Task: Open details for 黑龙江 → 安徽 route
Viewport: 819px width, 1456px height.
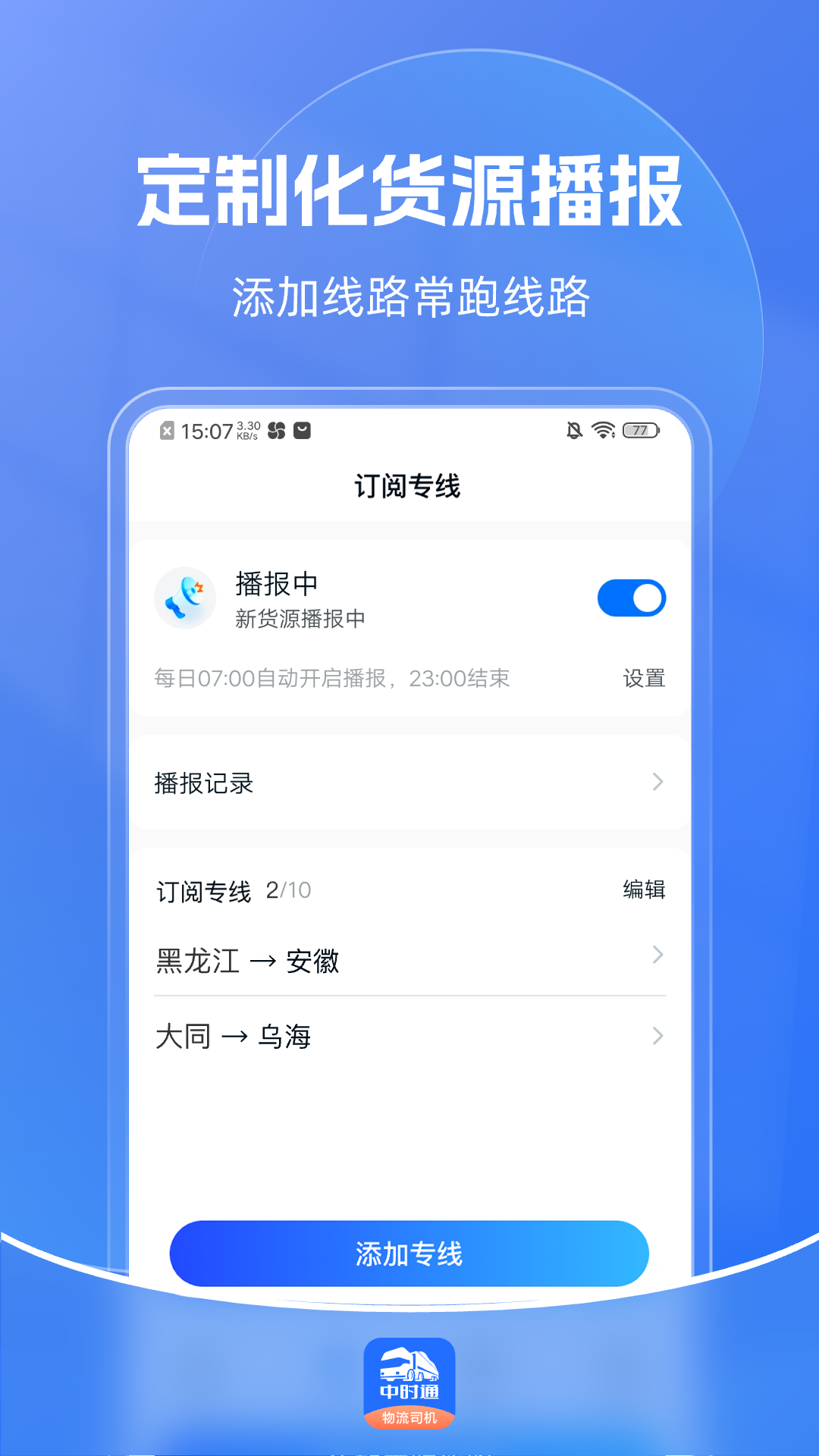Action: (x=409, y=958)
